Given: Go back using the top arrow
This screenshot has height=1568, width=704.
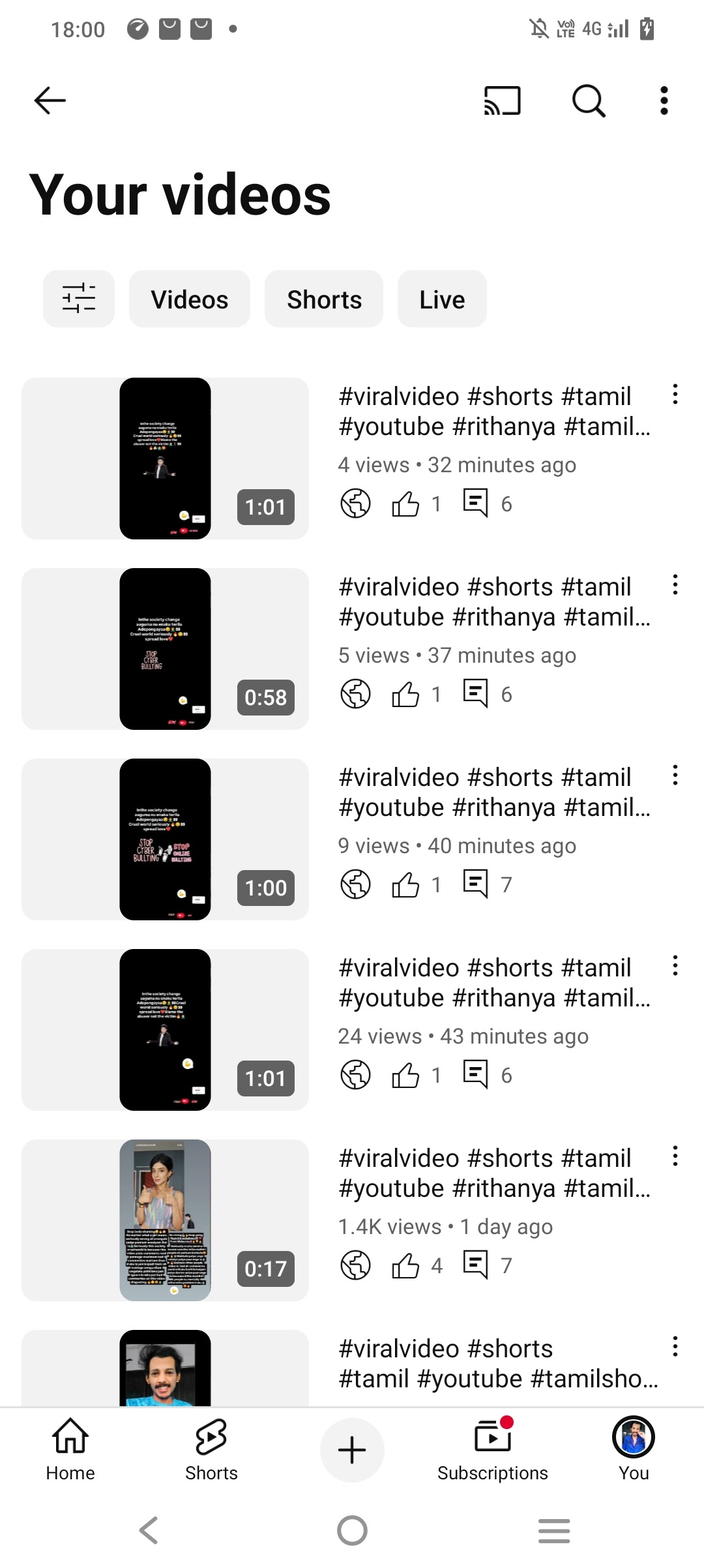Looking at the screenshot, I should [50, 100].
